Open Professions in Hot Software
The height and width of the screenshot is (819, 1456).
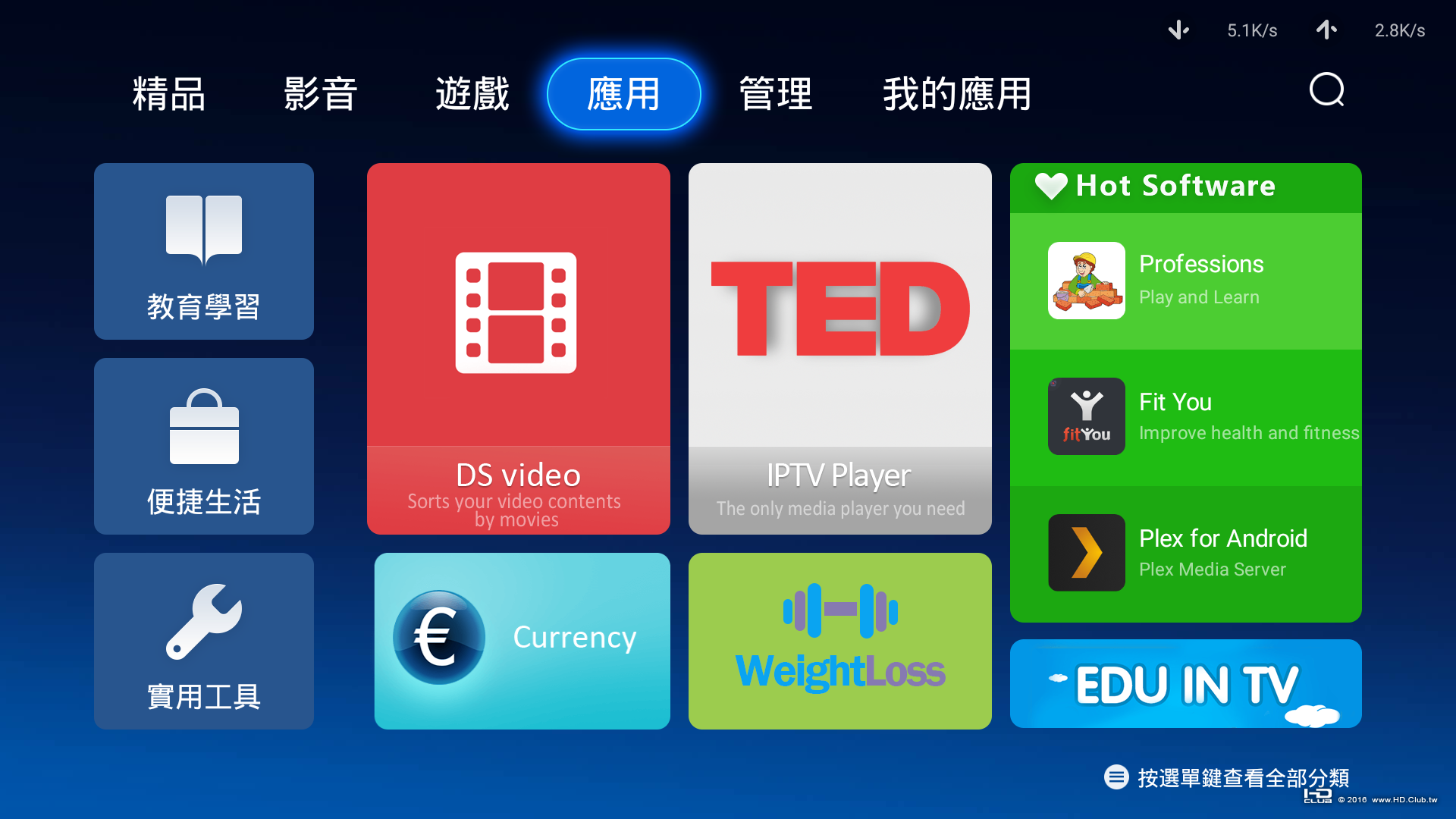click(1185, 281)
